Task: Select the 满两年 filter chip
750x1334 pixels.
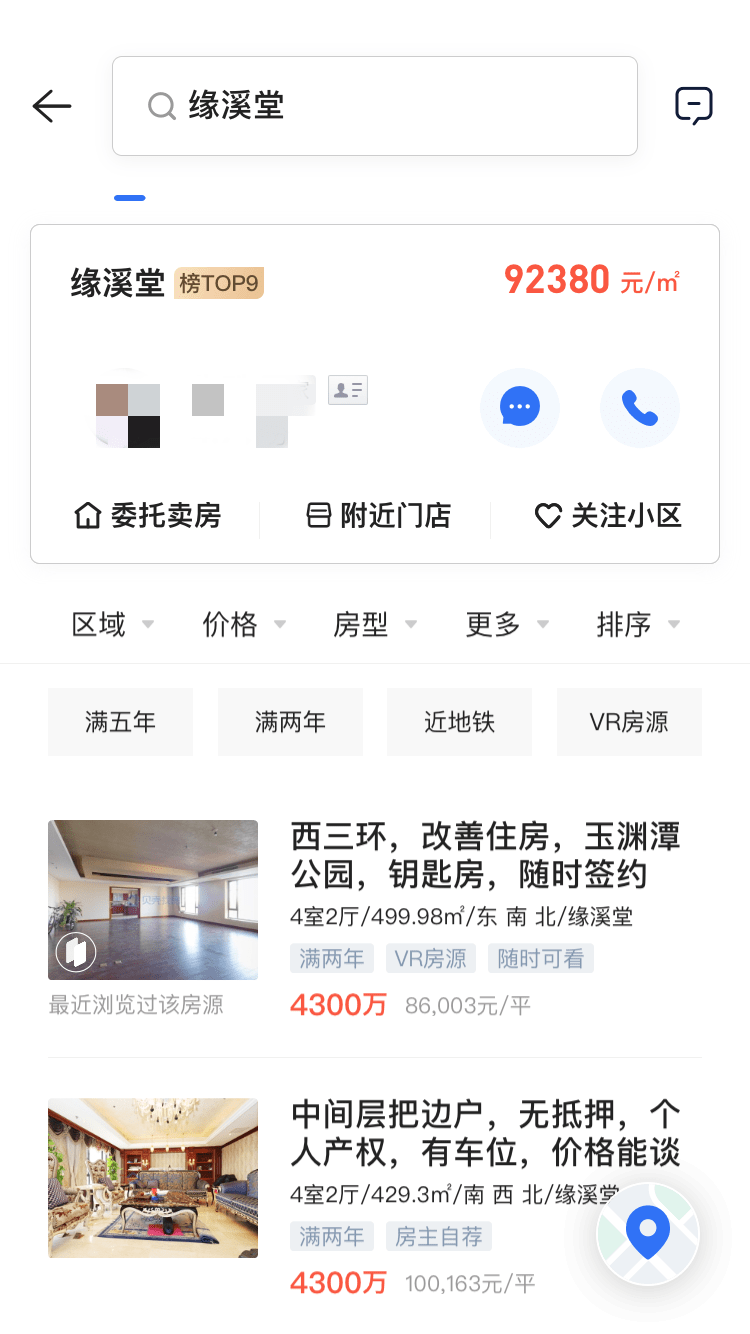Action: 290,722
